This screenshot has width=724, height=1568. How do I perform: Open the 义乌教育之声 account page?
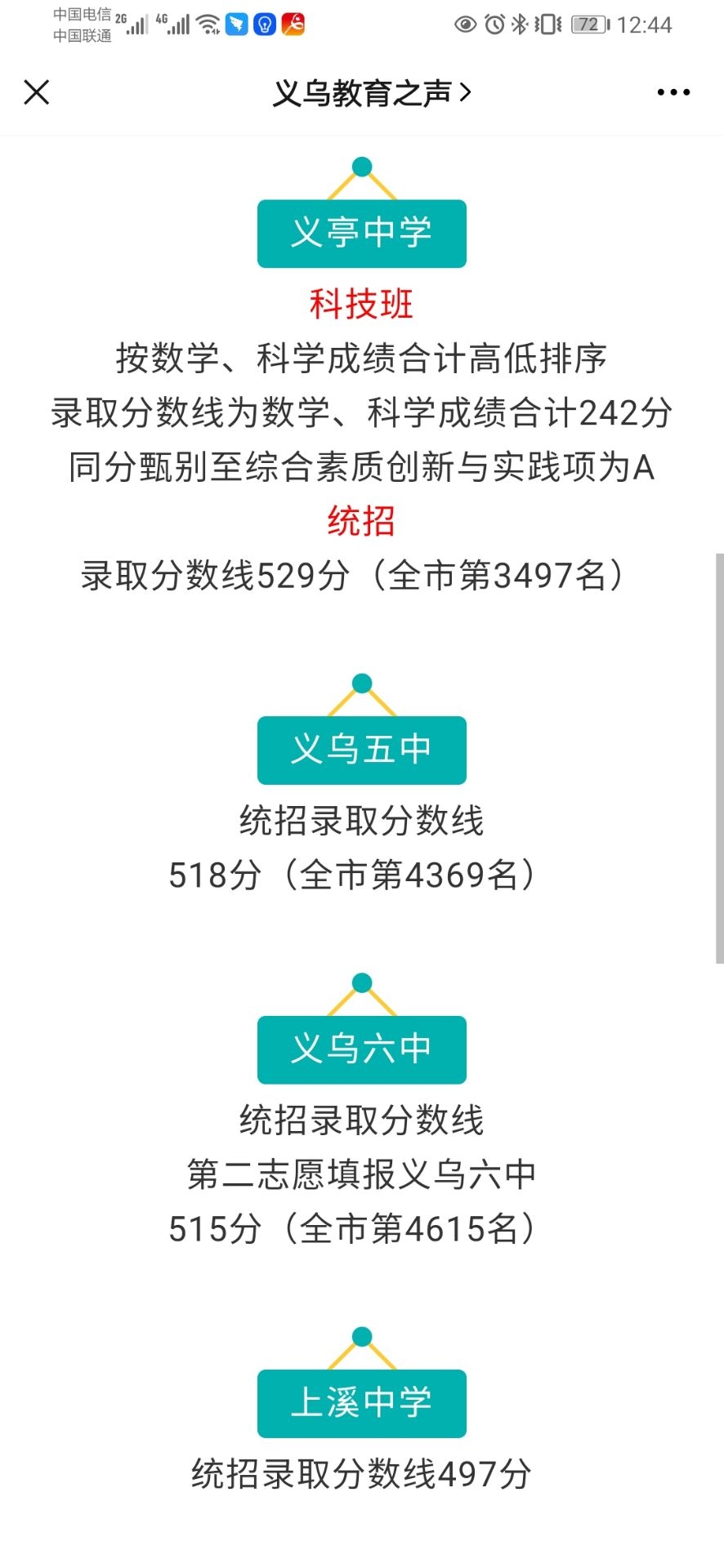coord(372,93)
